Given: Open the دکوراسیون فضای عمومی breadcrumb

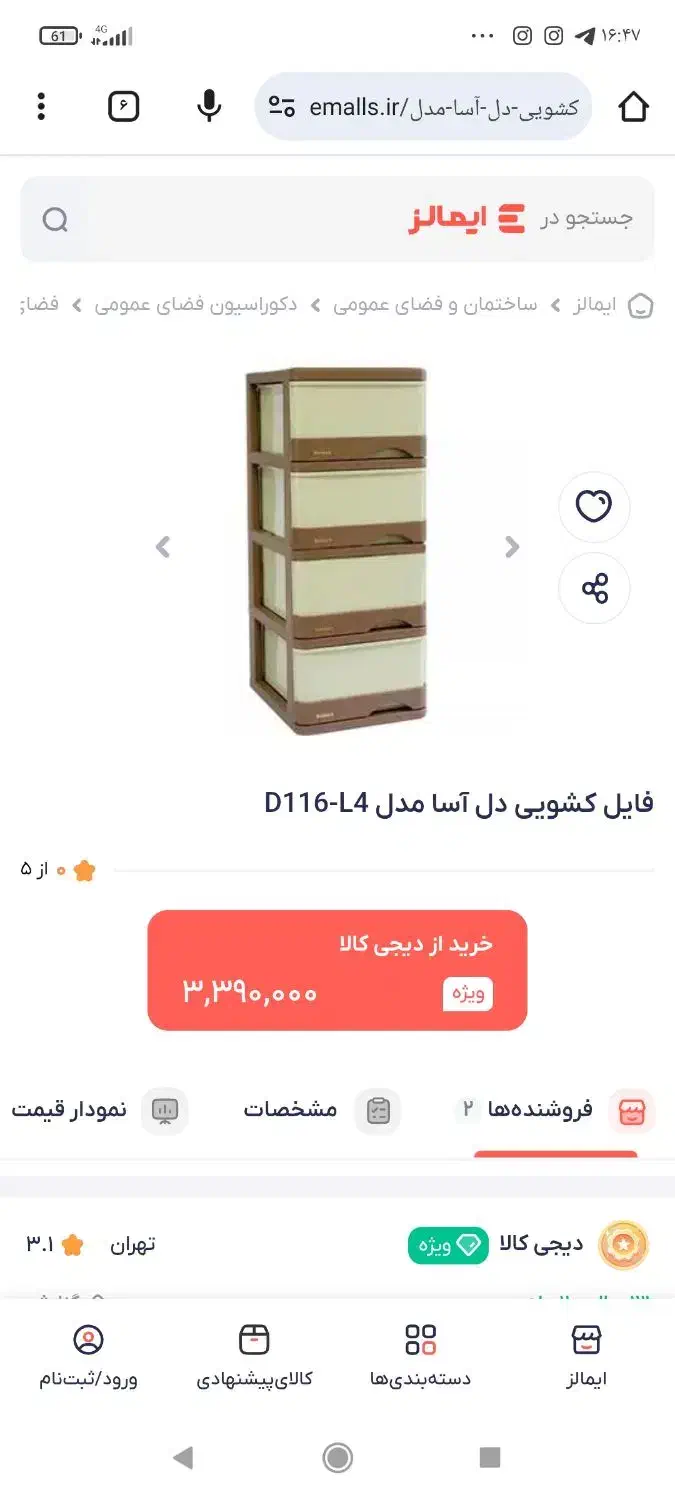Looking at the screenshot, I should click(195, 305).
